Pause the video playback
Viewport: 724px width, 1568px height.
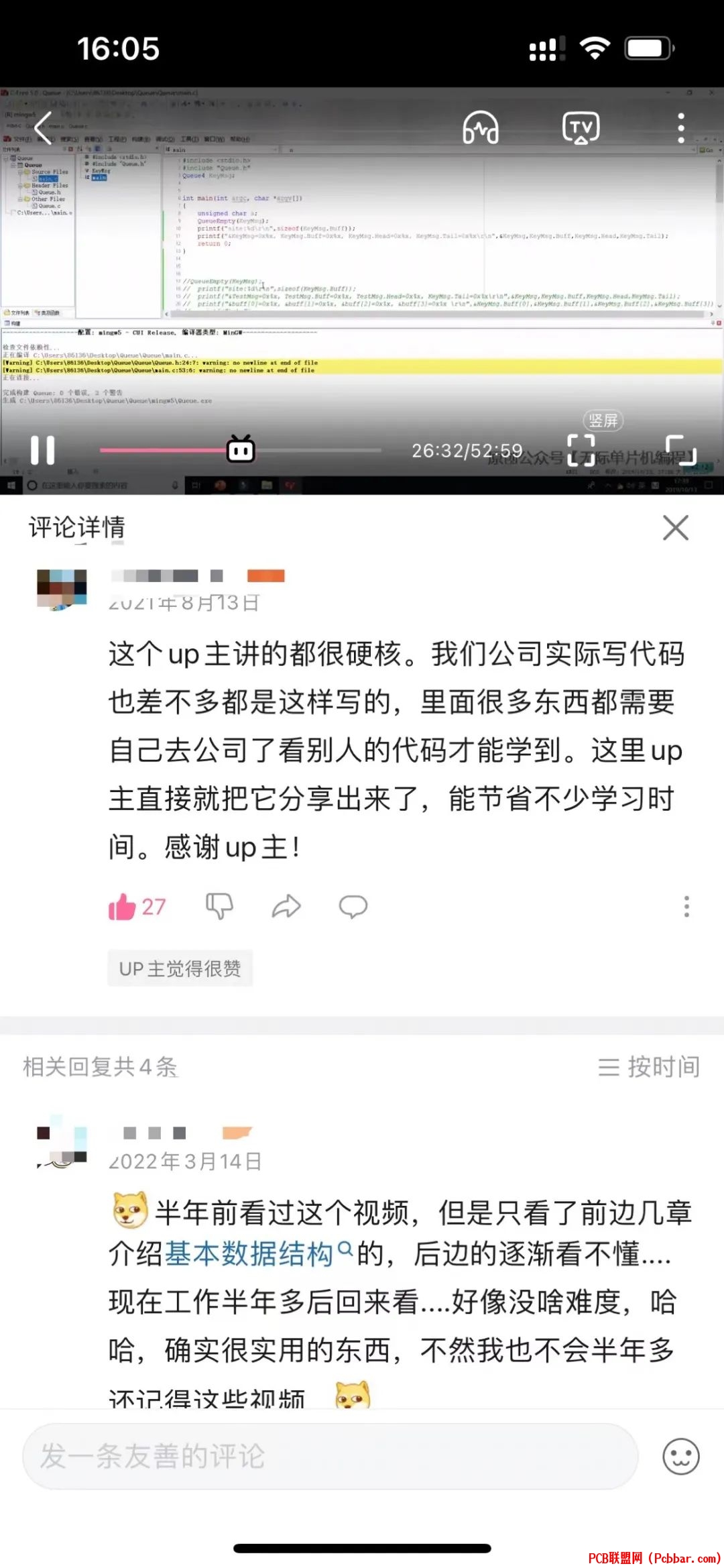click(x=43, y=450)
